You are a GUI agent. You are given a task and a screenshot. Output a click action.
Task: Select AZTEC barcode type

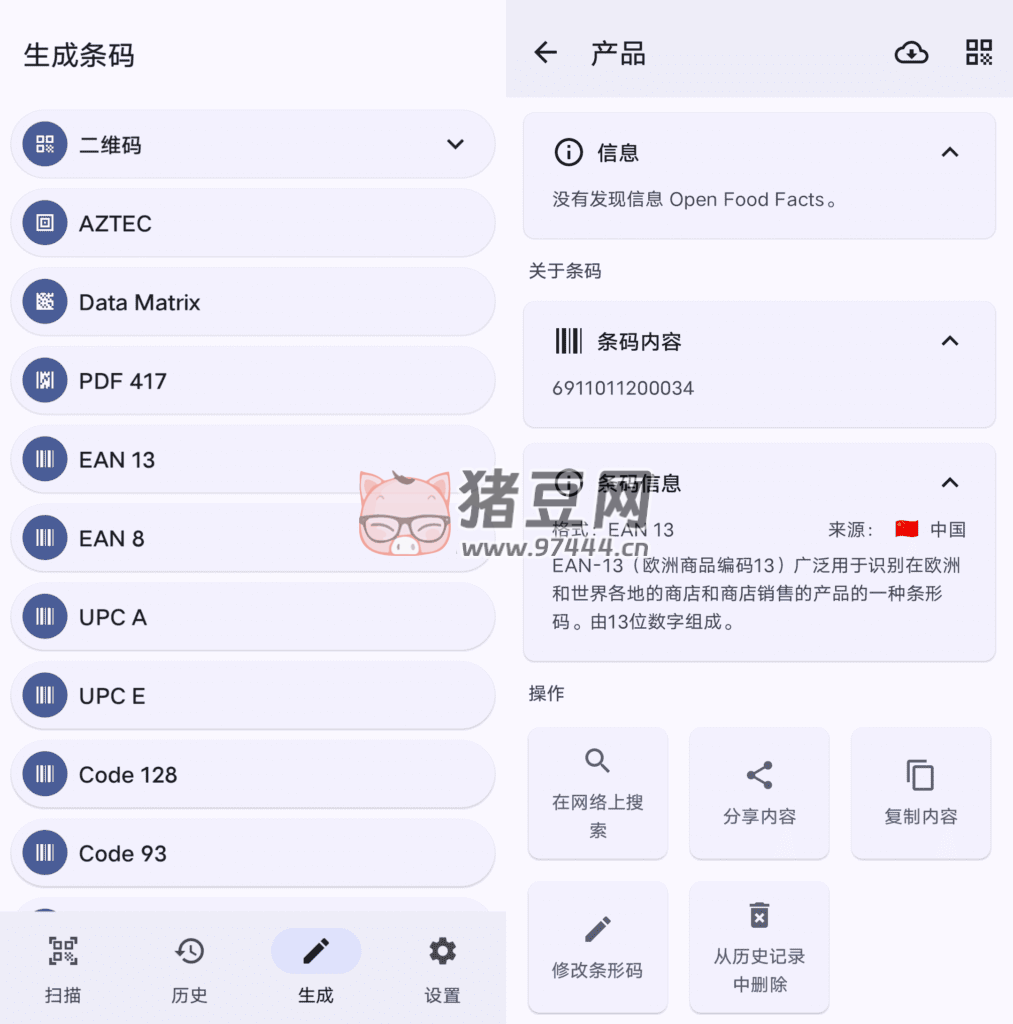pyautogui.click(x=252, y=223)
